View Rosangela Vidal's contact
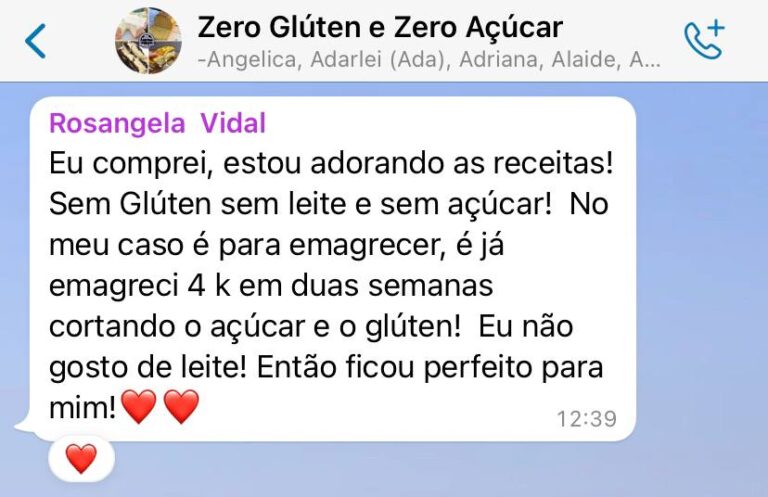Image resolution: width=768 pixels, height=497 pixels. (x=157, y=123)
